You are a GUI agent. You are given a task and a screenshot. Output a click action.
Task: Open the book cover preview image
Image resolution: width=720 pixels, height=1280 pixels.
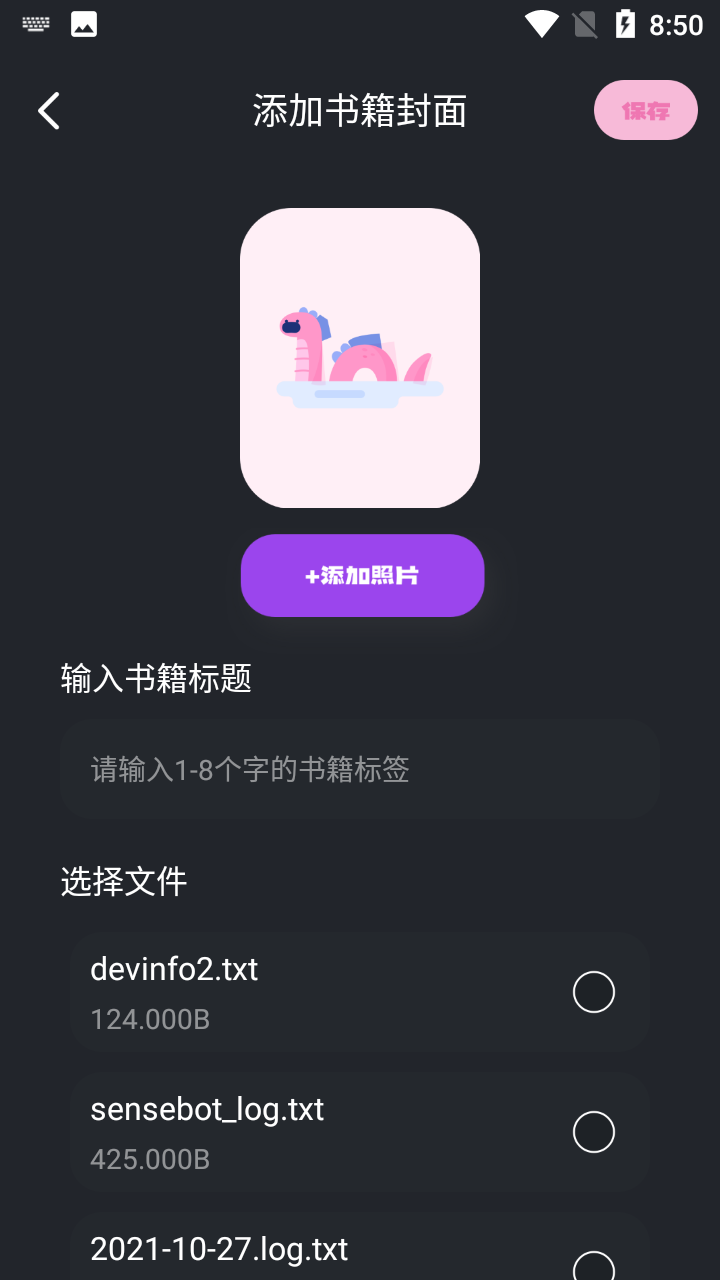360,358
